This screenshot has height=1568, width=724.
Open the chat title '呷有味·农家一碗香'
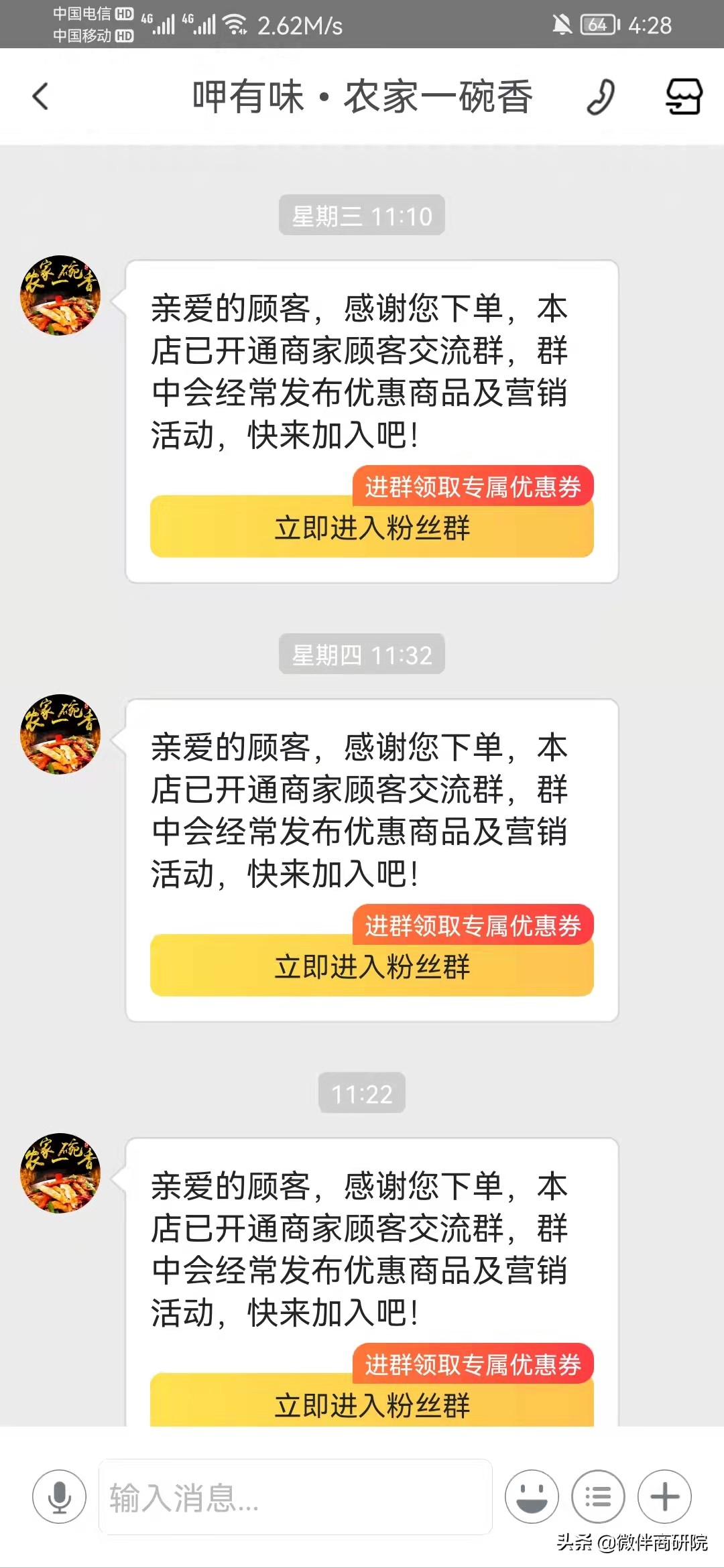click(x=362, y=96)
